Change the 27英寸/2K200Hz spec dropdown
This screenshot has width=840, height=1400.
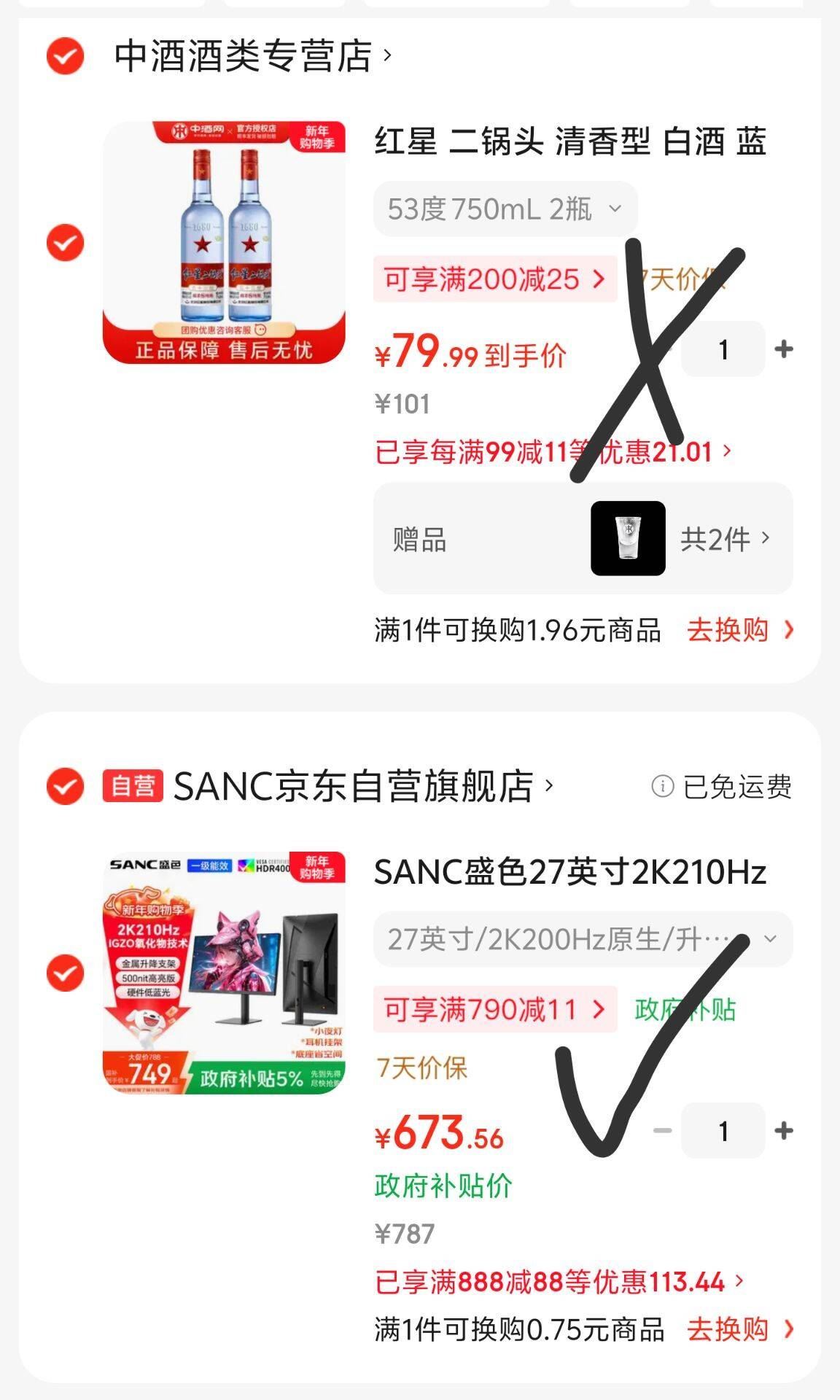click(x=582, y=939)
